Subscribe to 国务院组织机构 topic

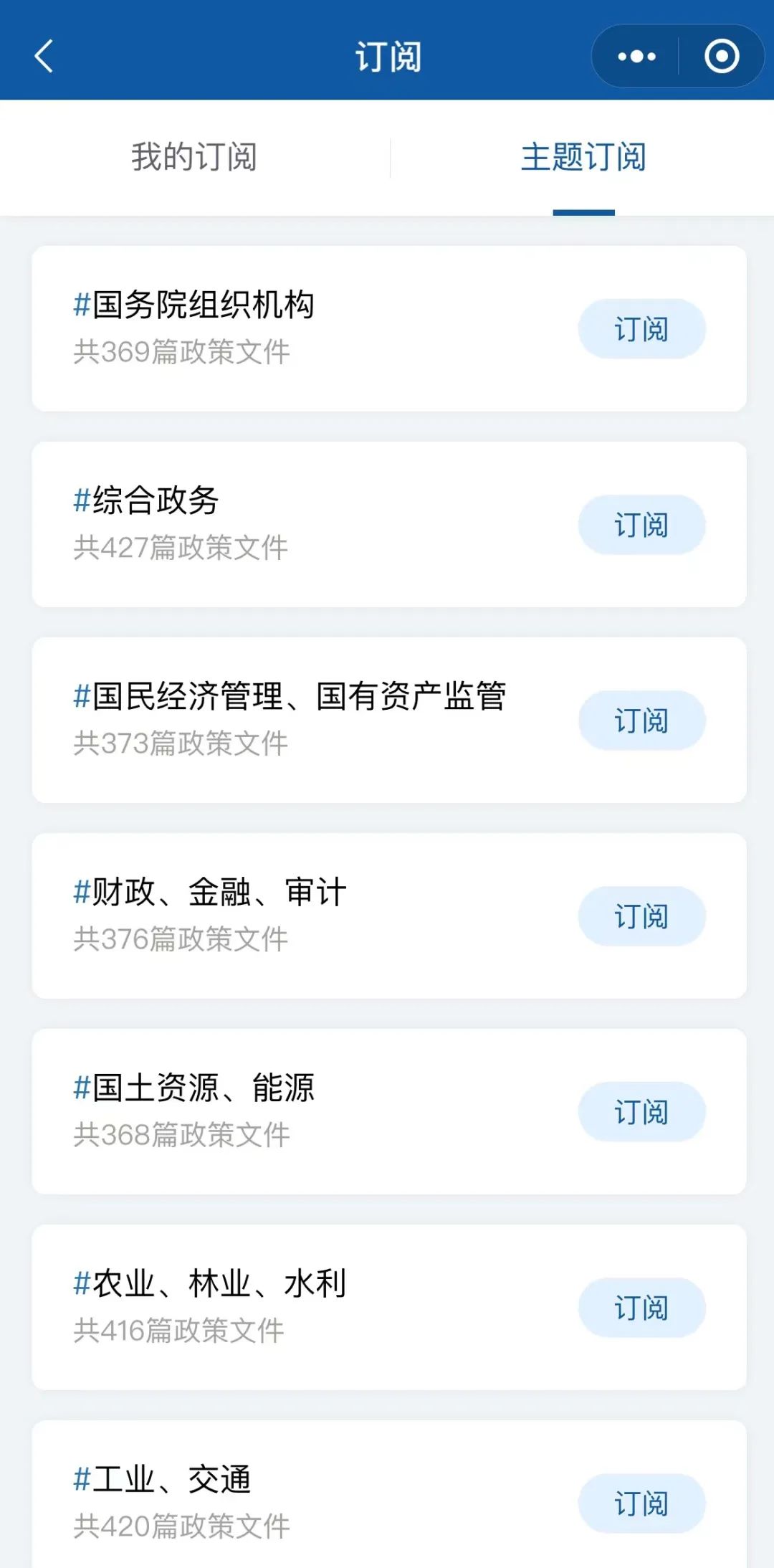click(640, 328)
